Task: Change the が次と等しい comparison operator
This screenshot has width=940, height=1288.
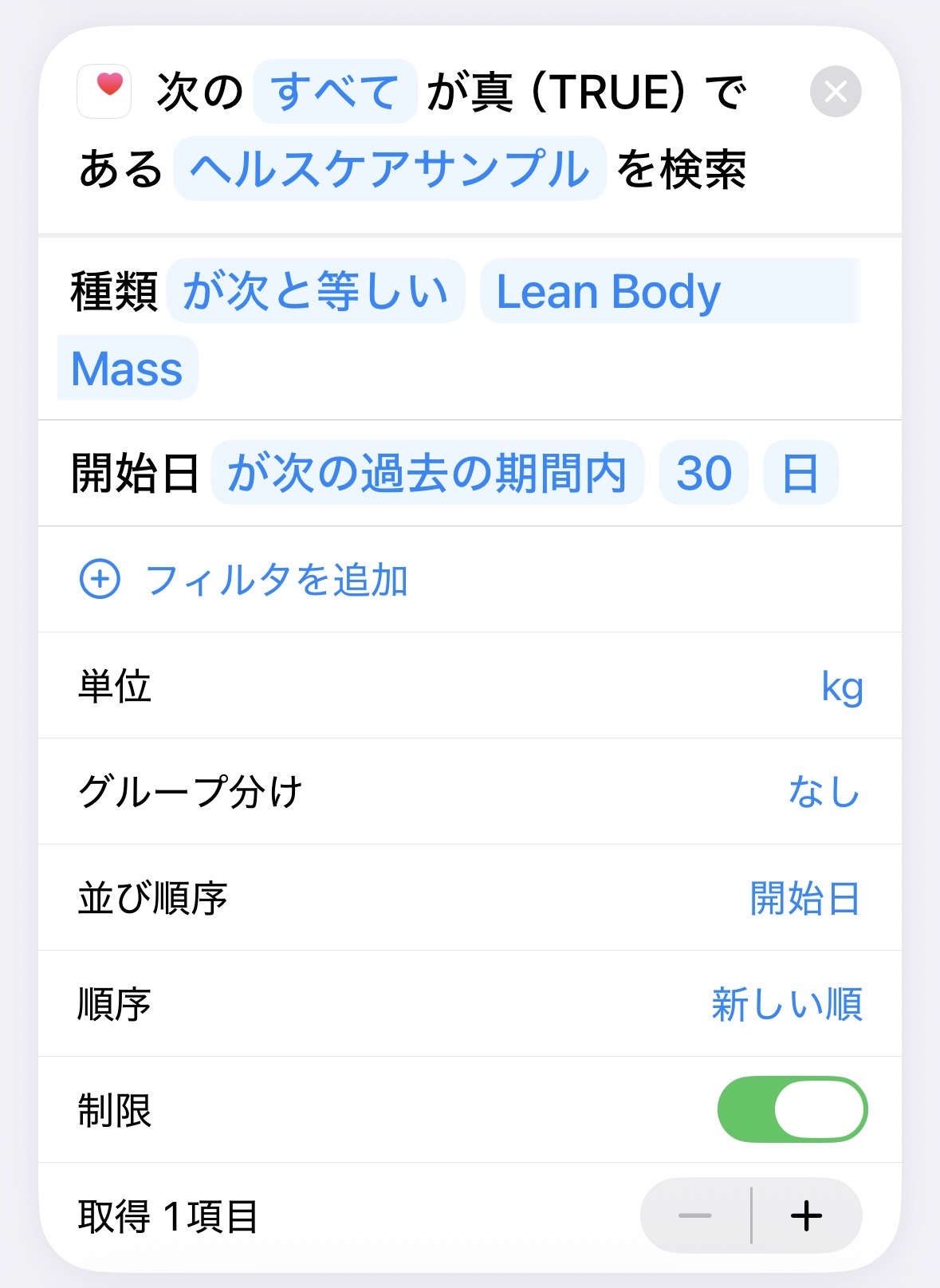Action: [x=316, y=291]
